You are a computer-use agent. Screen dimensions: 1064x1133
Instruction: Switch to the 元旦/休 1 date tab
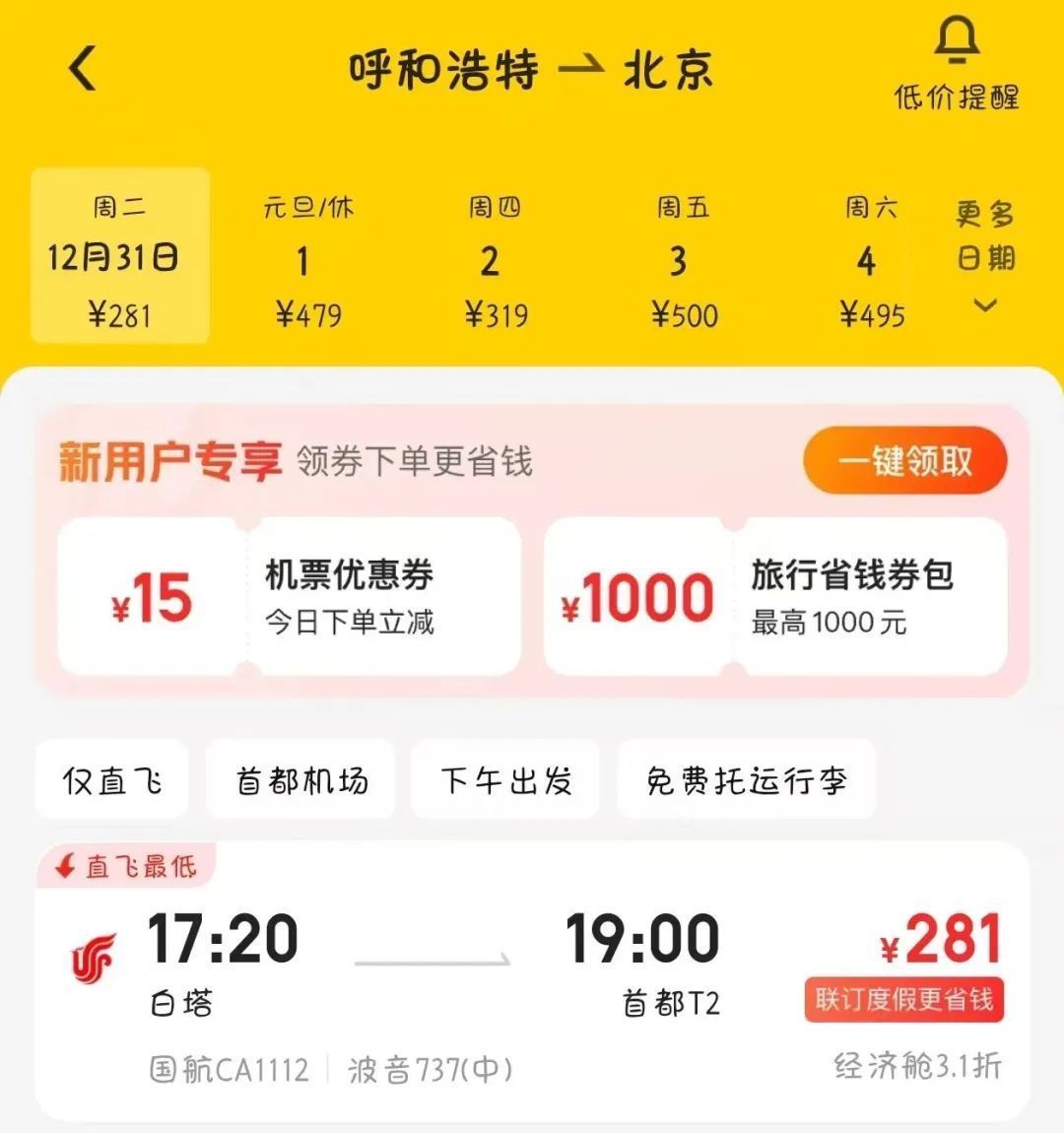tap(307, 261)
